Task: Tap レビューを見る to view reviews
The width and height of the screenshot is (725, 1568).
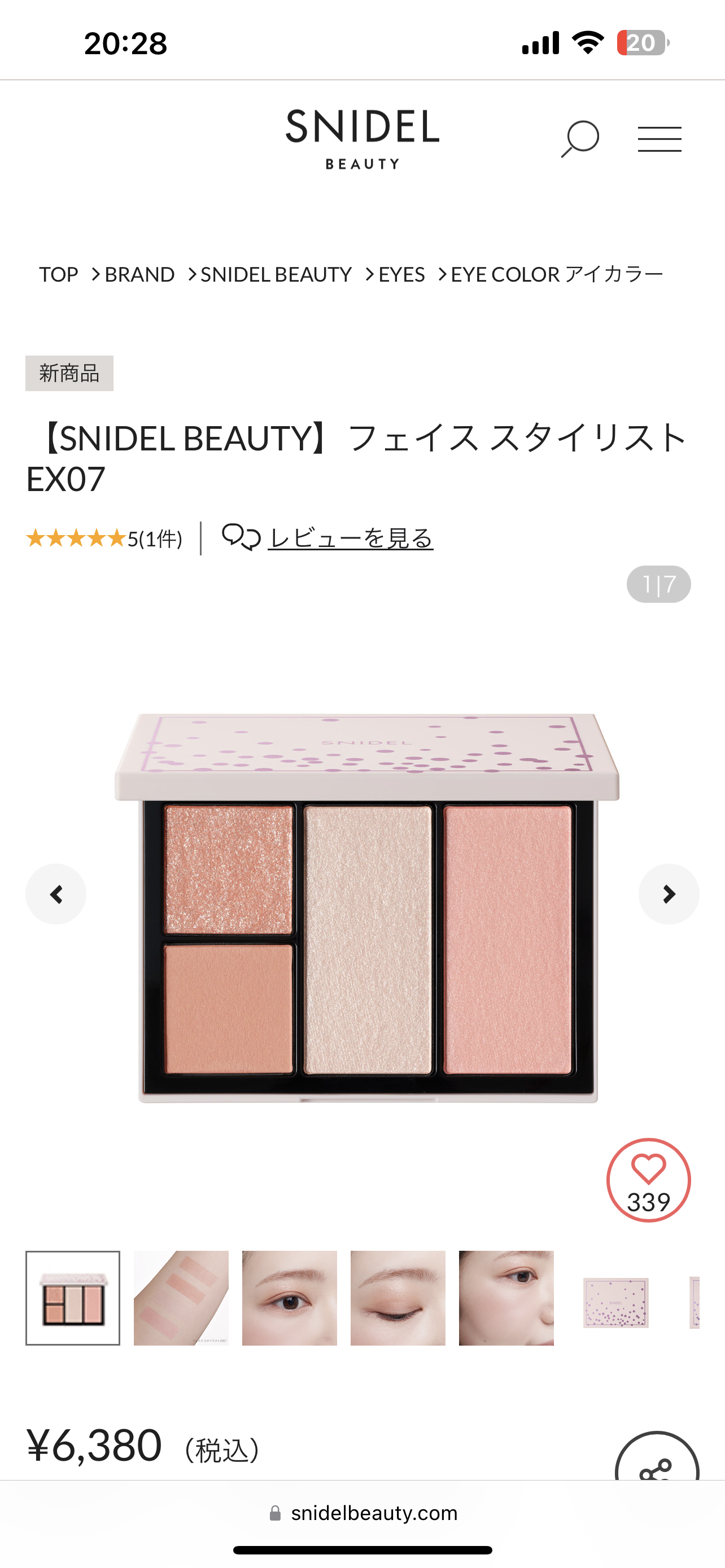Action: pyautogui.click(x=350, y=538)
